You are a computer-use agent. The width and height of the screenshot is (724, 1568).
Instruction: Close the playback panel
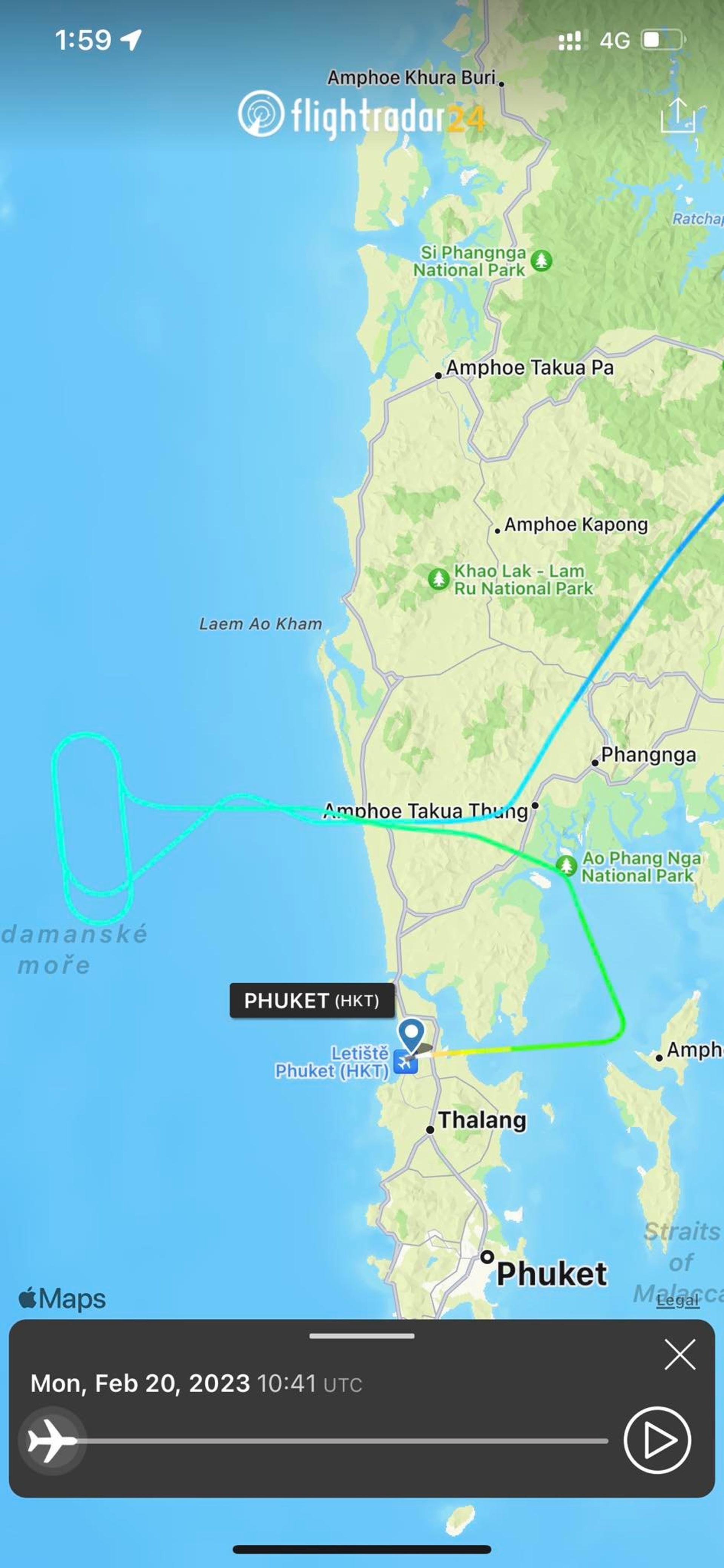pyautogui.click(x=680, y=1355)
